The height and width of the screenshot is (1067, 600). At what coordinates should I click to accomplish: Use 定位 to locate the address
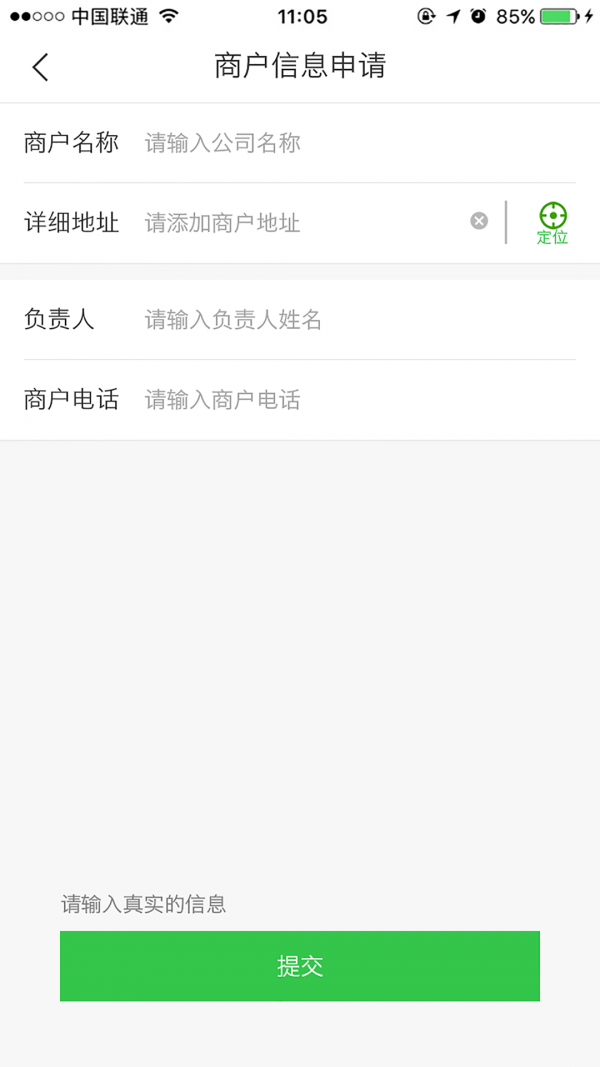(552, 222)
